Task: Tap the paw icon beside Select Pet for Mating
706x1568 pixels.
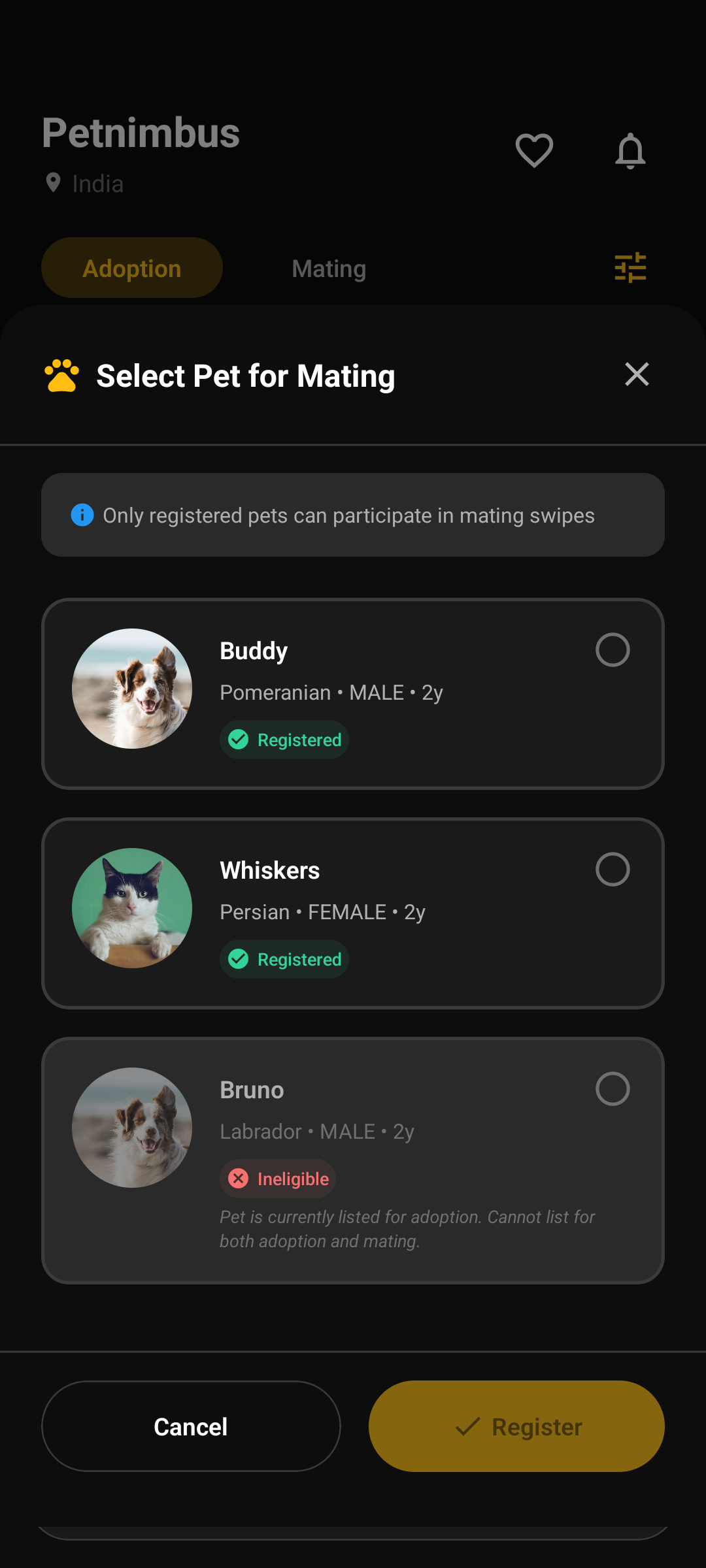Action: click(x=62, y=375)
